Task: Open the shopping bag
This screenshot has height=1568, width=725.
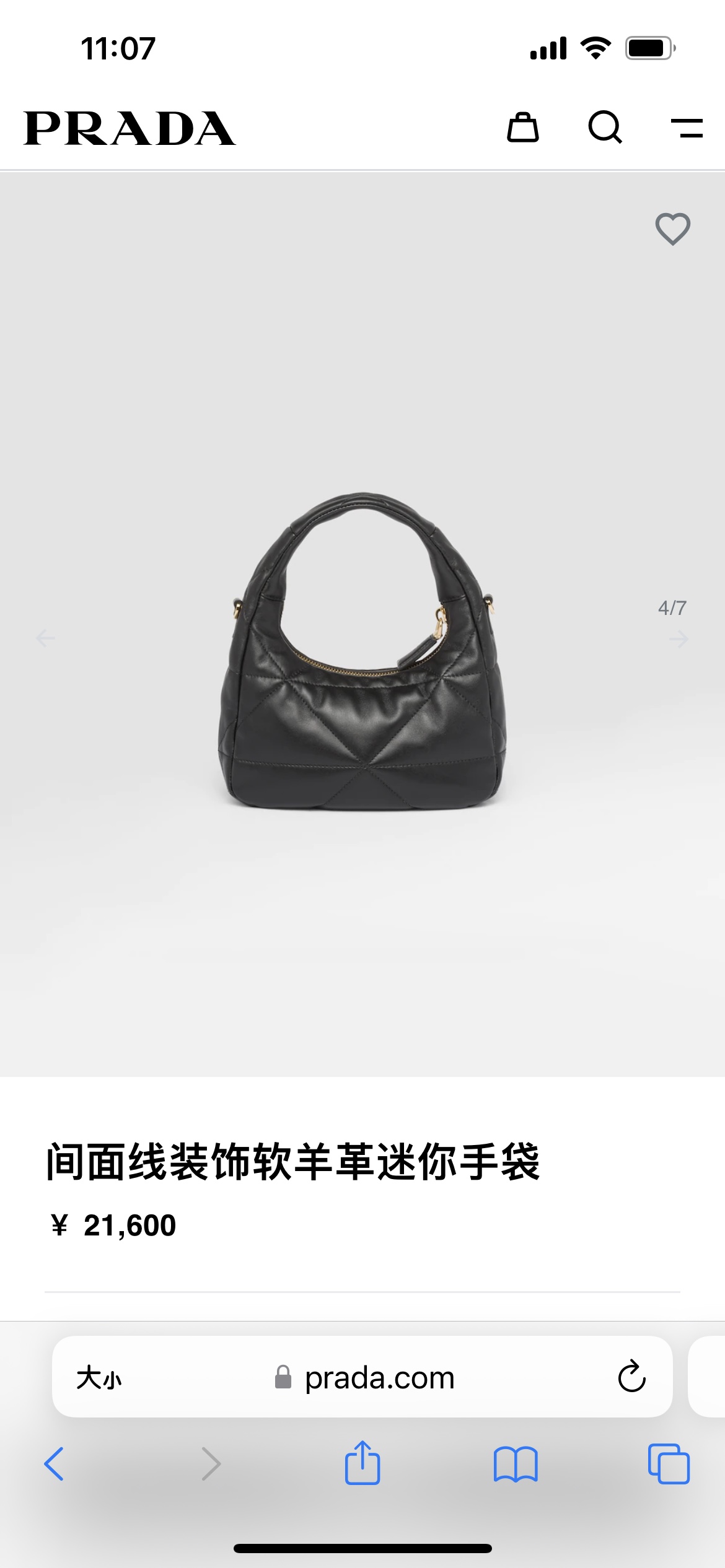Action: (x=523, y=128)
